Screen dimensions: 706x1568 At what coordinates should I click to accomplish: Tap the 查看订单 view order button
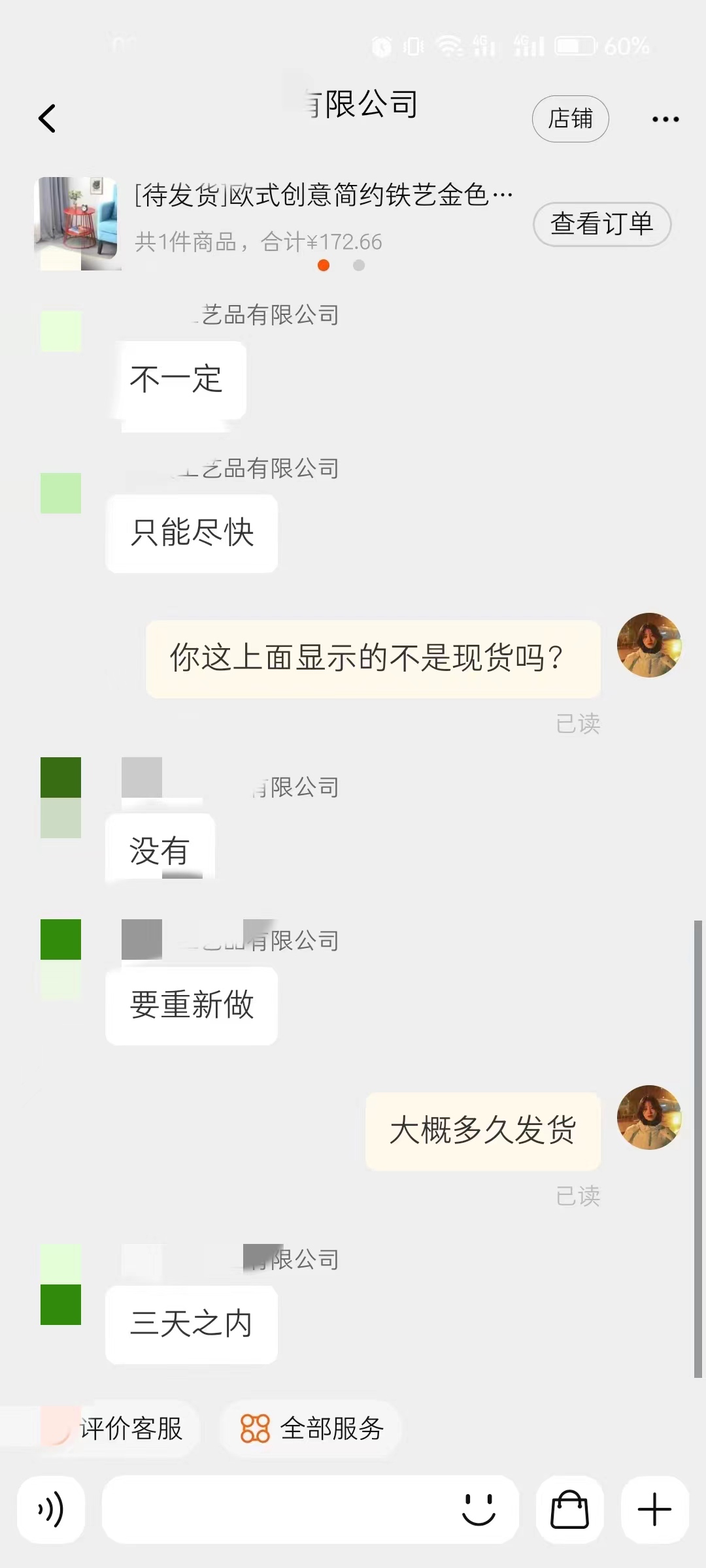(601, 223)
